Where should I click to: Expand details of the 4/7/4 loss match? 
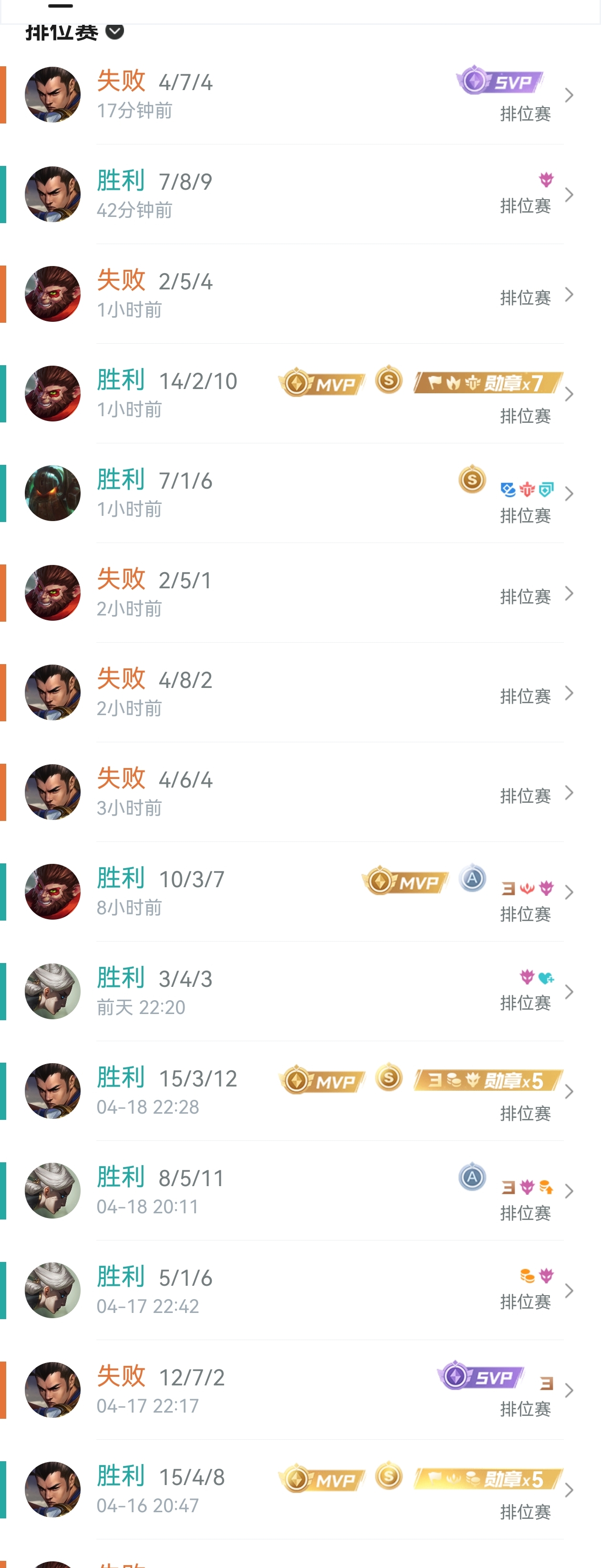coord(569,95)
